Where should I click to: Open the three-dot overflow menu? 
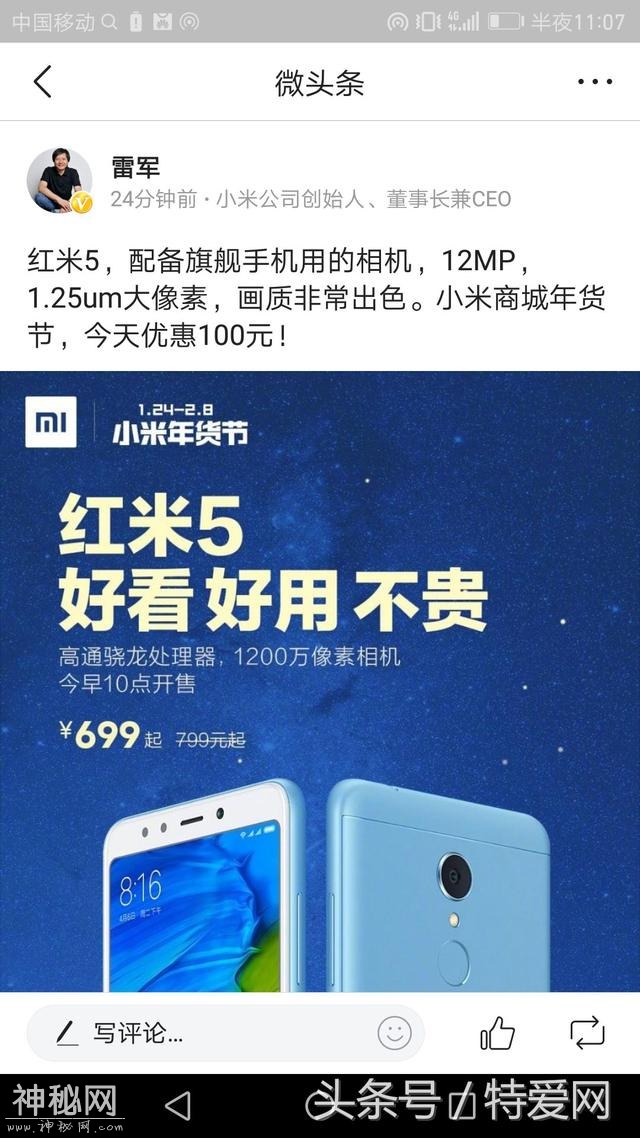[595, 82]
